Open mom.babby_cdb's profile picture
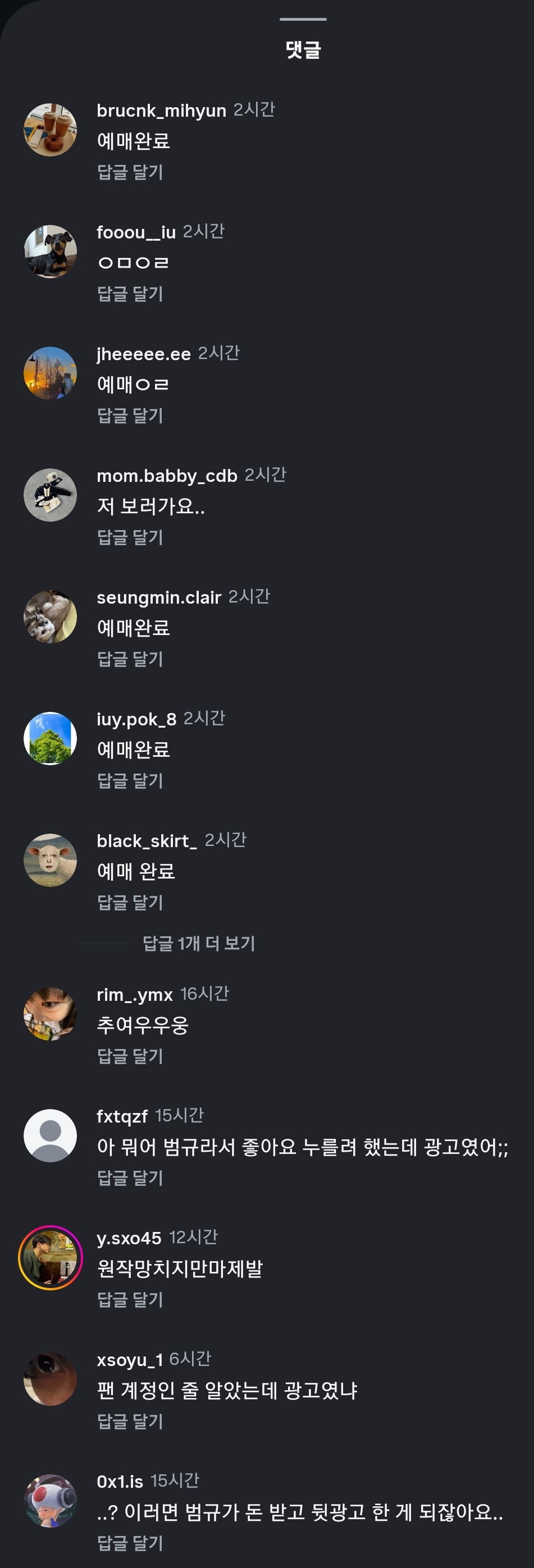The width and height of the screenshot is (534, 1568). (51, 494)
